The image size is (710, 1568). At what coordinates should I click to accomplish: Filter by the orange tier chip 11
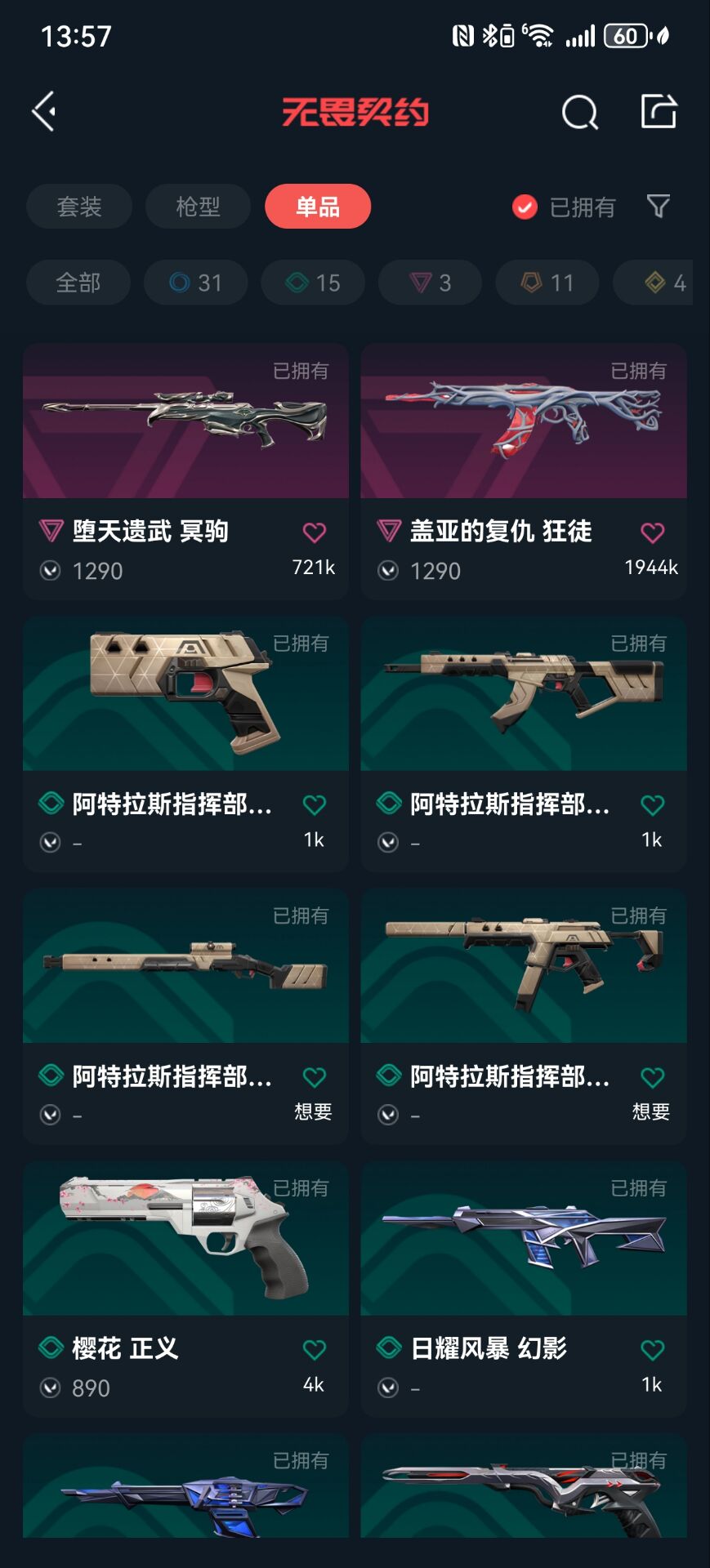click(x=547, y=283)
